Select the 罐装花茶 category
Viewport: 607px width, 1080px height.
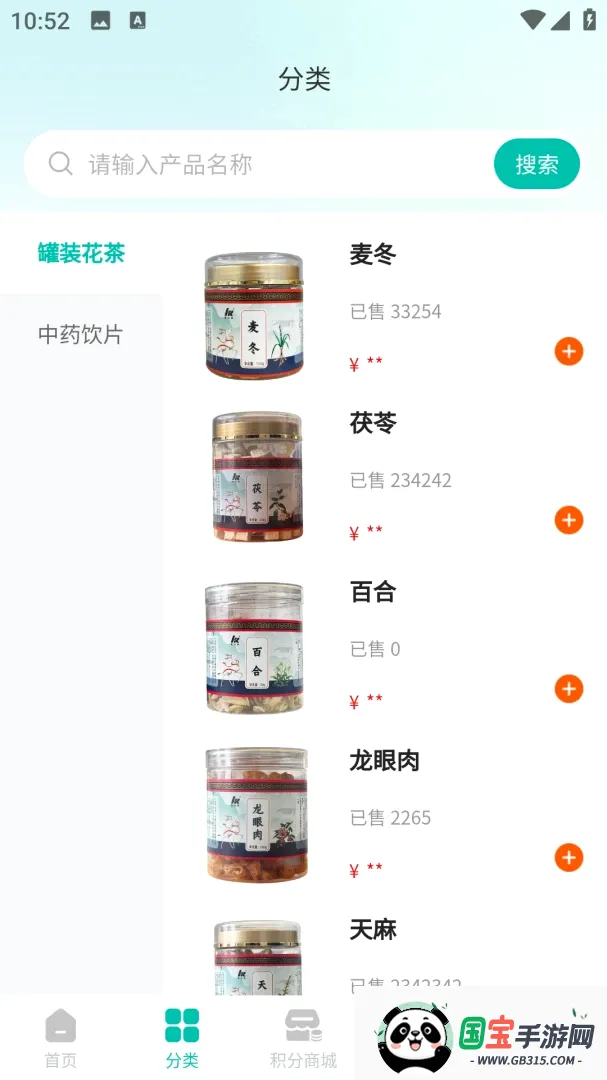(x=81, y=253)
